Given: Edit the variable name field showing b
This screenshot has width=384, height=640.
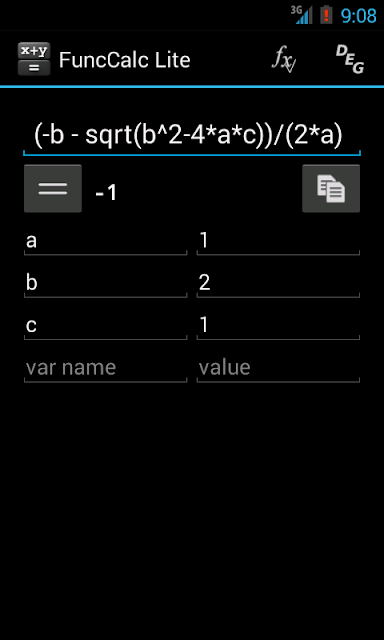Looking at the screenshot, I should click(x=106, y=283).
